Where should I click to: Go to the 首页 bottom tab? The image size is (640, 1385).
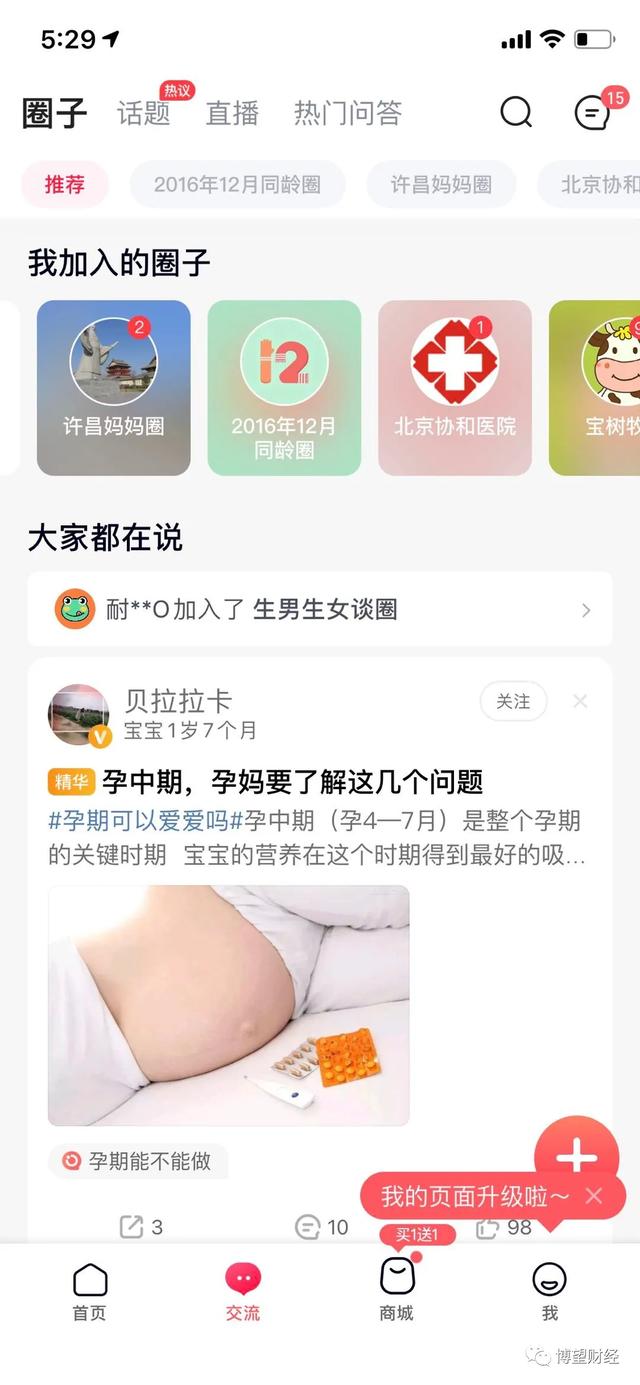point(90,1291)
